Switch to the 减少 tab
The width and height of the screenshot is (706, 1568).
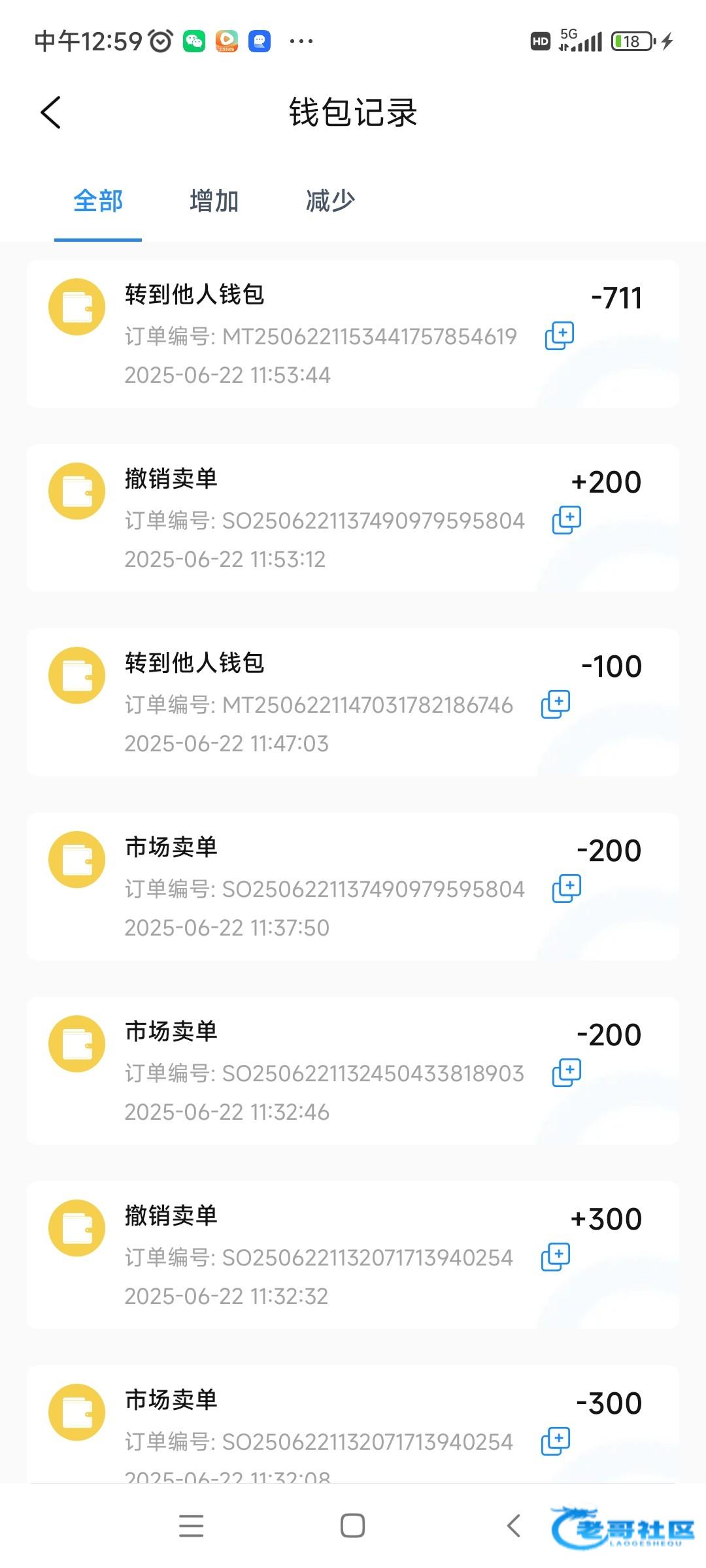click(x=330, y=201)
